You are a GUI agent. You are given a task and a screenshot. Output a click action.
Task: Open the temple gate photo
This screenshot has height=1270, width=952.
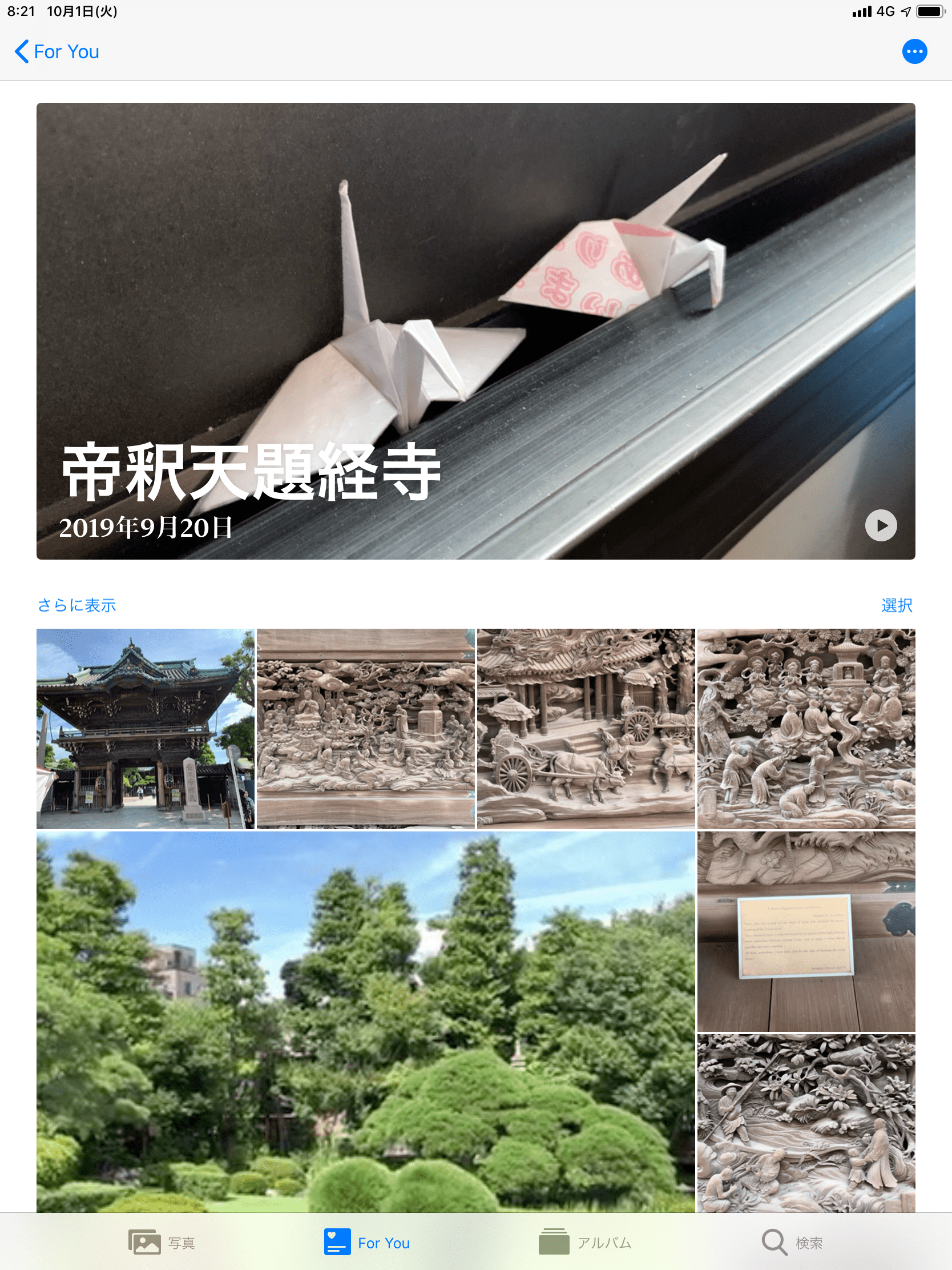[145, 728]
